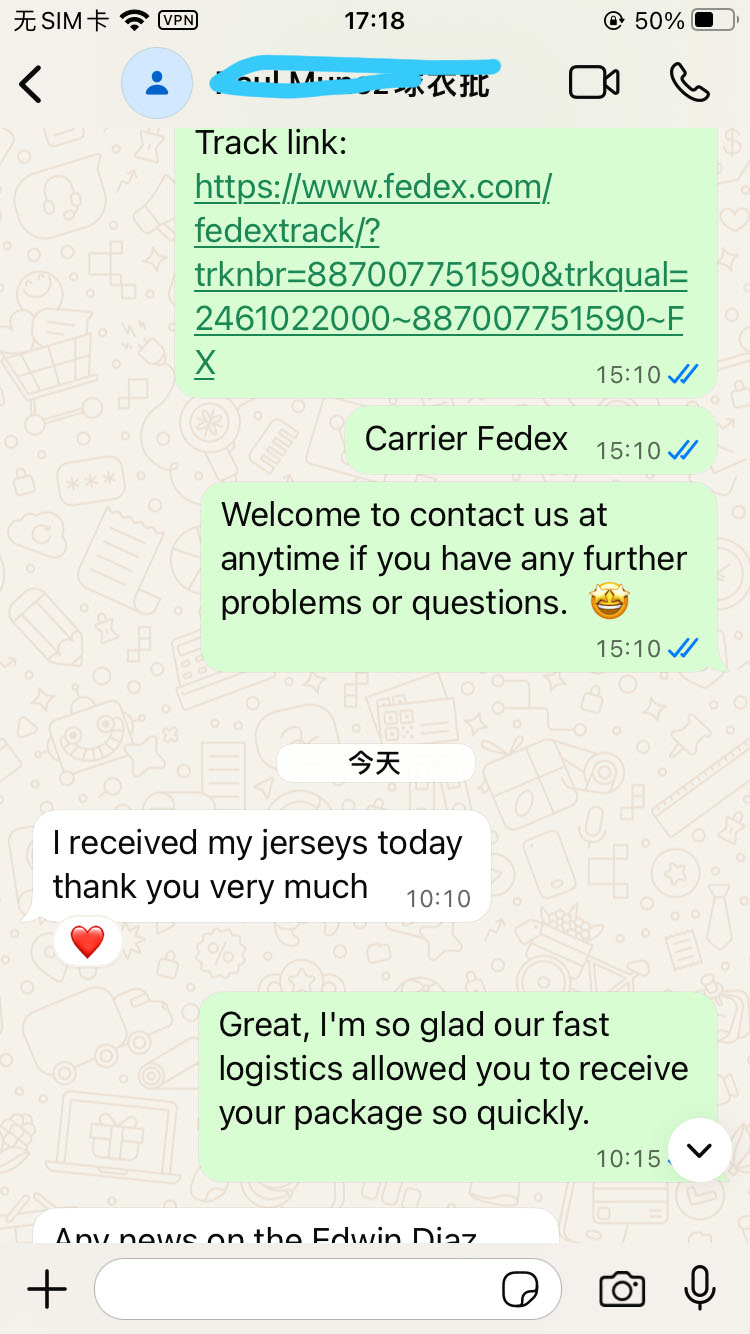The width and height of the screenshot is (750, 1334).
Task: Open the attachment plus menu
Action: pyautogui.click(x=47, y=1290)
